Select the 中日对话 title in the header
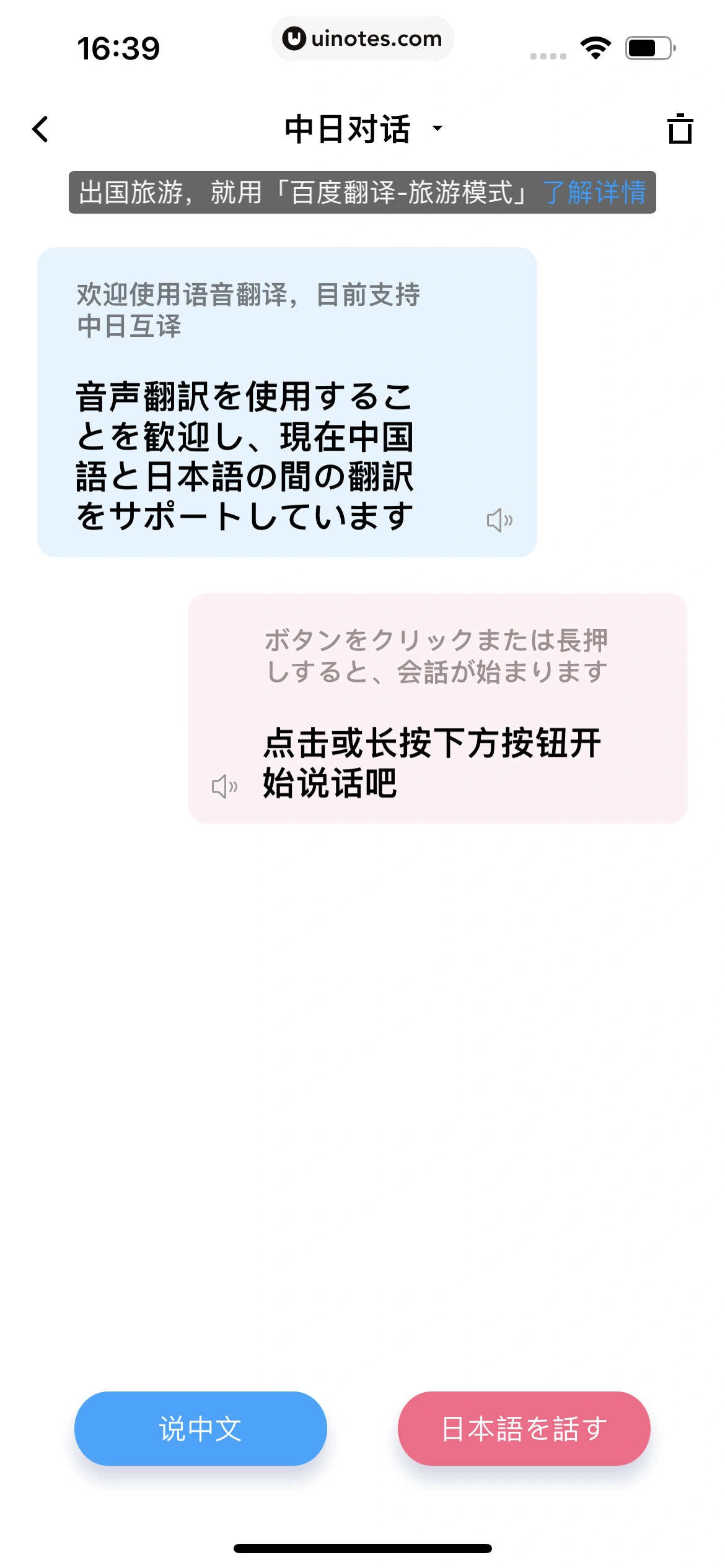Screen dimensions: 725x1568 [348, 128]
